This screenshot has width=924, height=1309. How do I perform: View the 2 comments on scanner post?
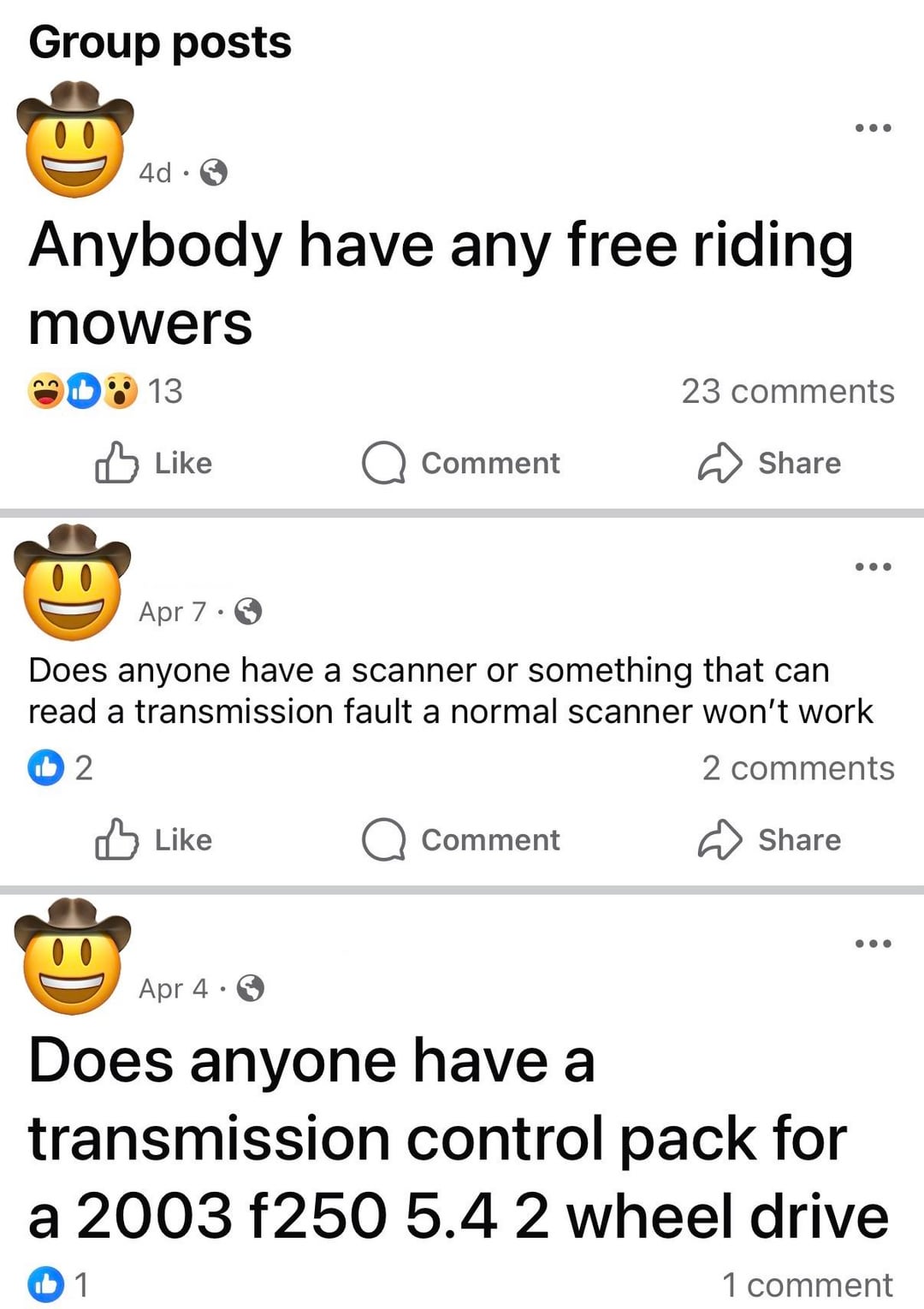(x=797, y=768)
